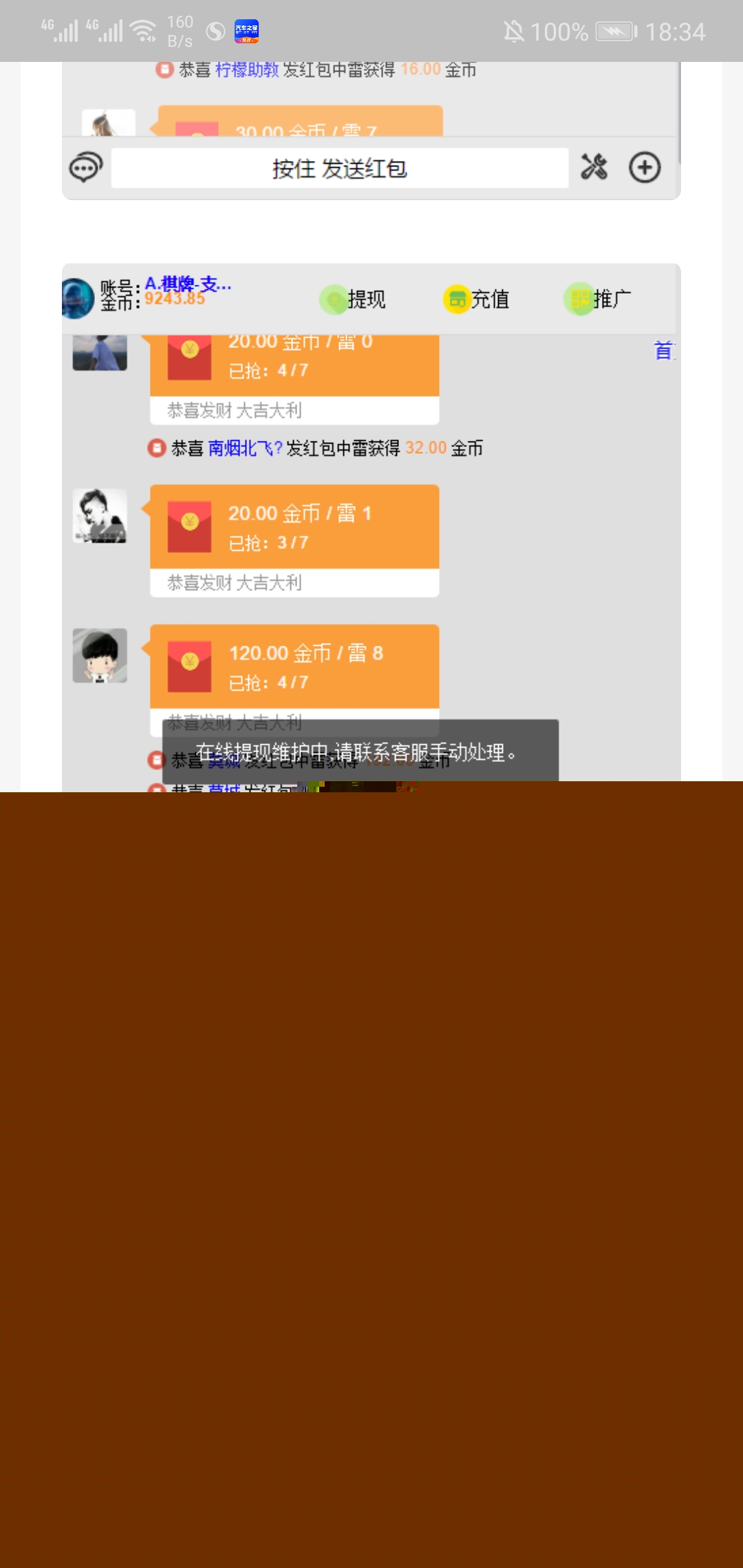Open the account avatar next to 账号
Image resolution: width=743 pixels, height=1568 pixels.
coord(77,298)
